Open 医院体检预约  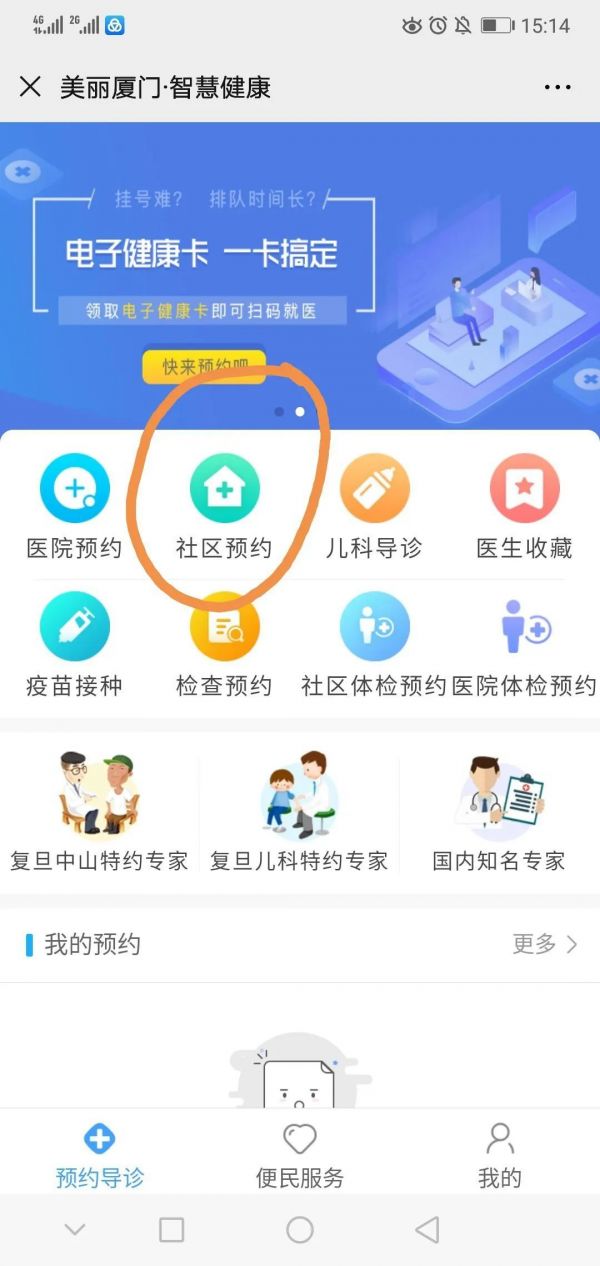pos(524,645)
